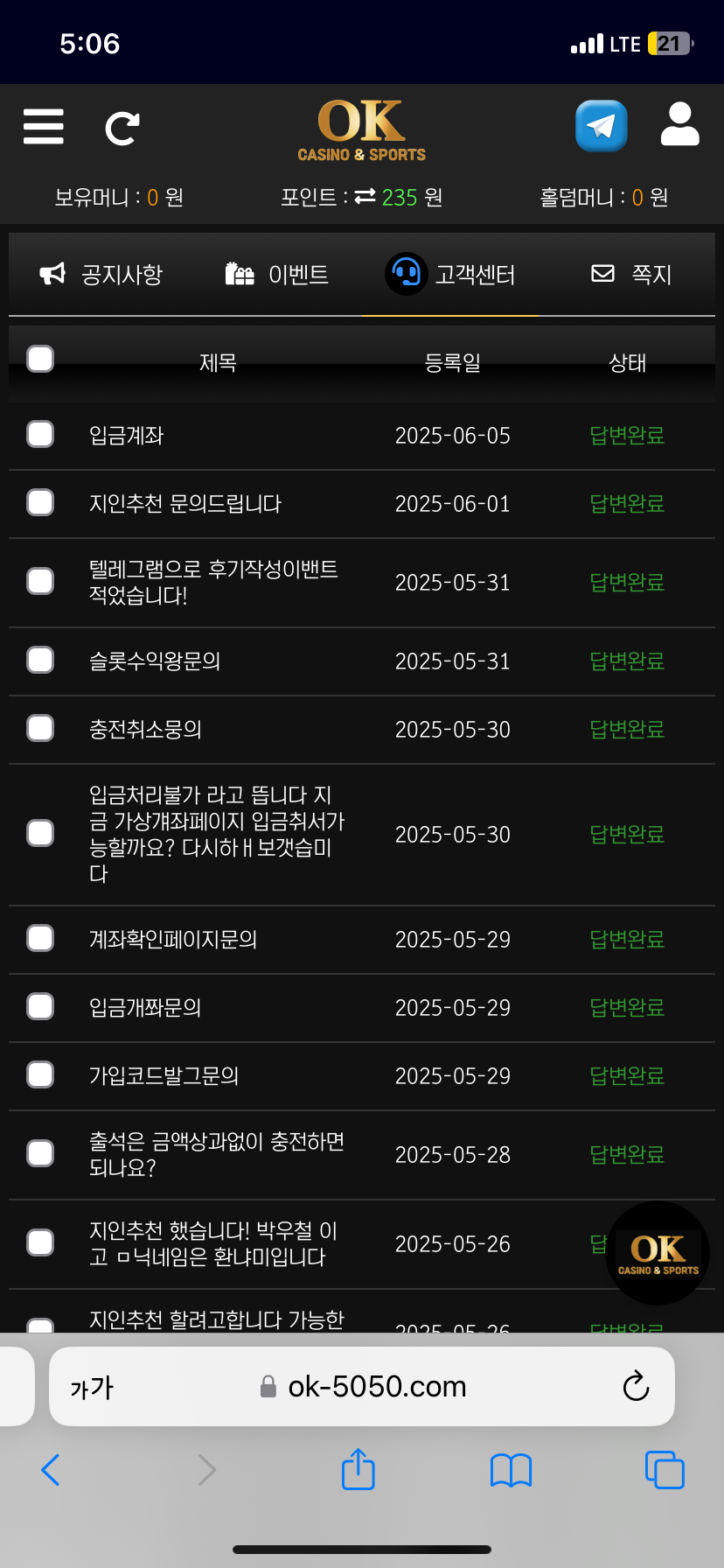Viewport: 724px width, 1568px height.
Task: Reload the page from the address bar
Action: (636, 1386)
